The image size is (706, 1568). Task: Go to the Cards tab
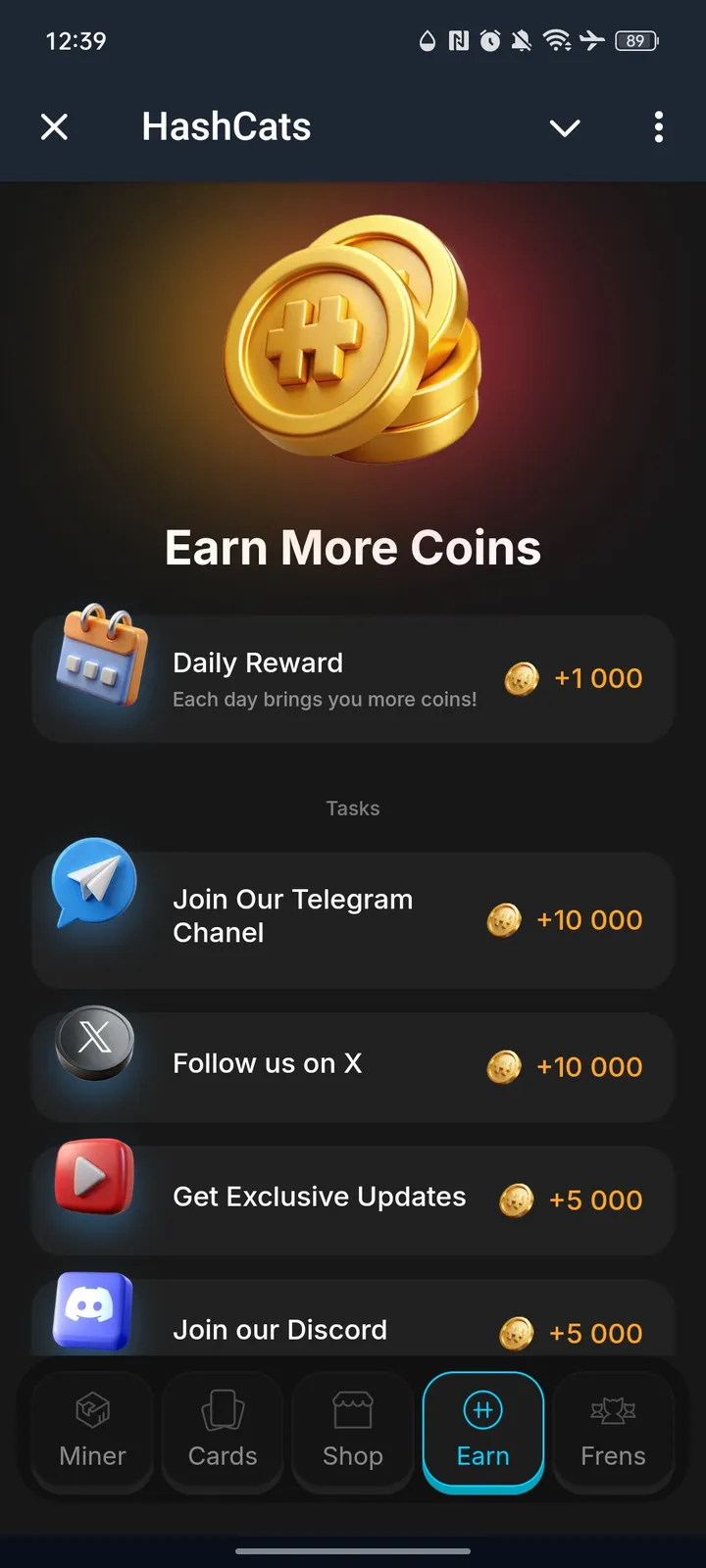(x=223, y=1430)
